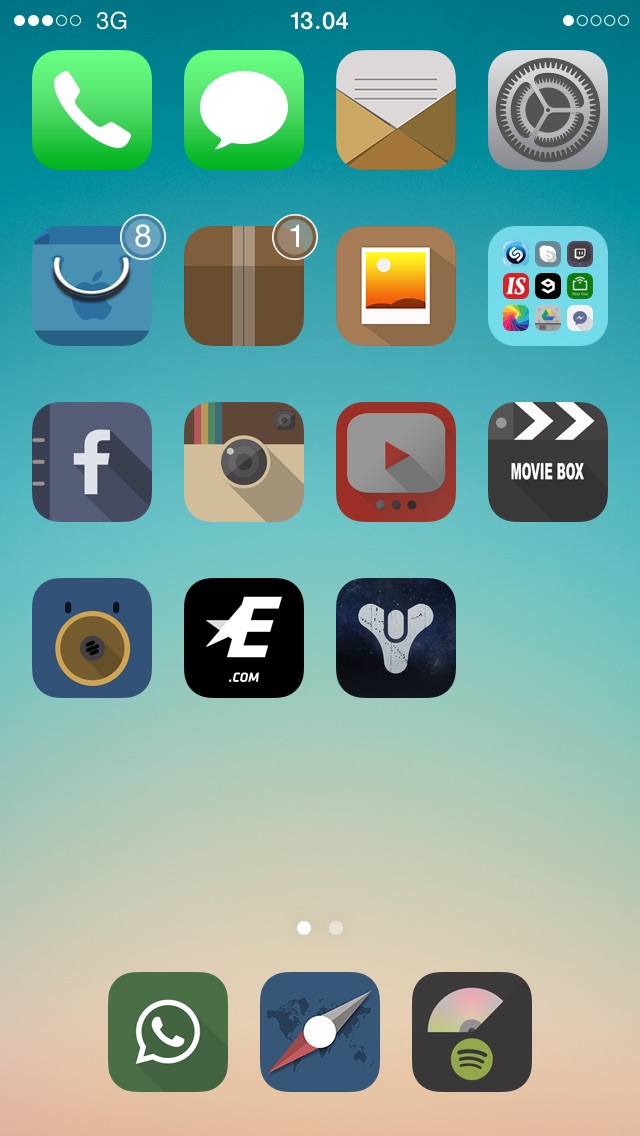Screen dimensions: 640x1136
Task: Open the Instagram camera app
Action: [244, 462]
